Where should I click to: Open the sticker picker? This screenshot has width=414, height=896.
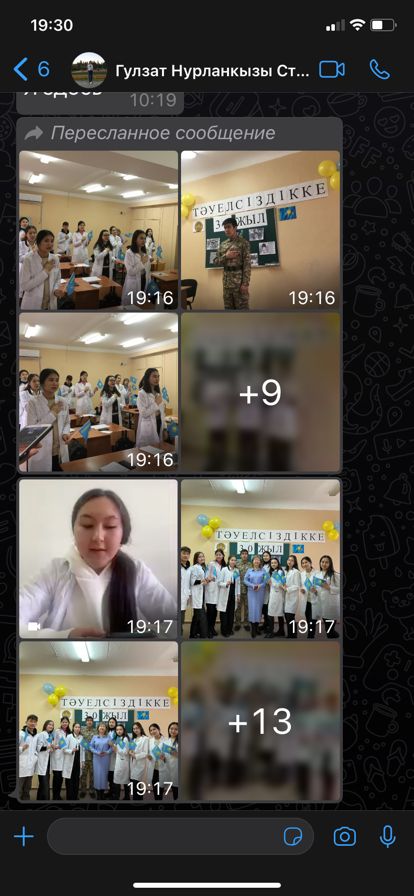293,837
